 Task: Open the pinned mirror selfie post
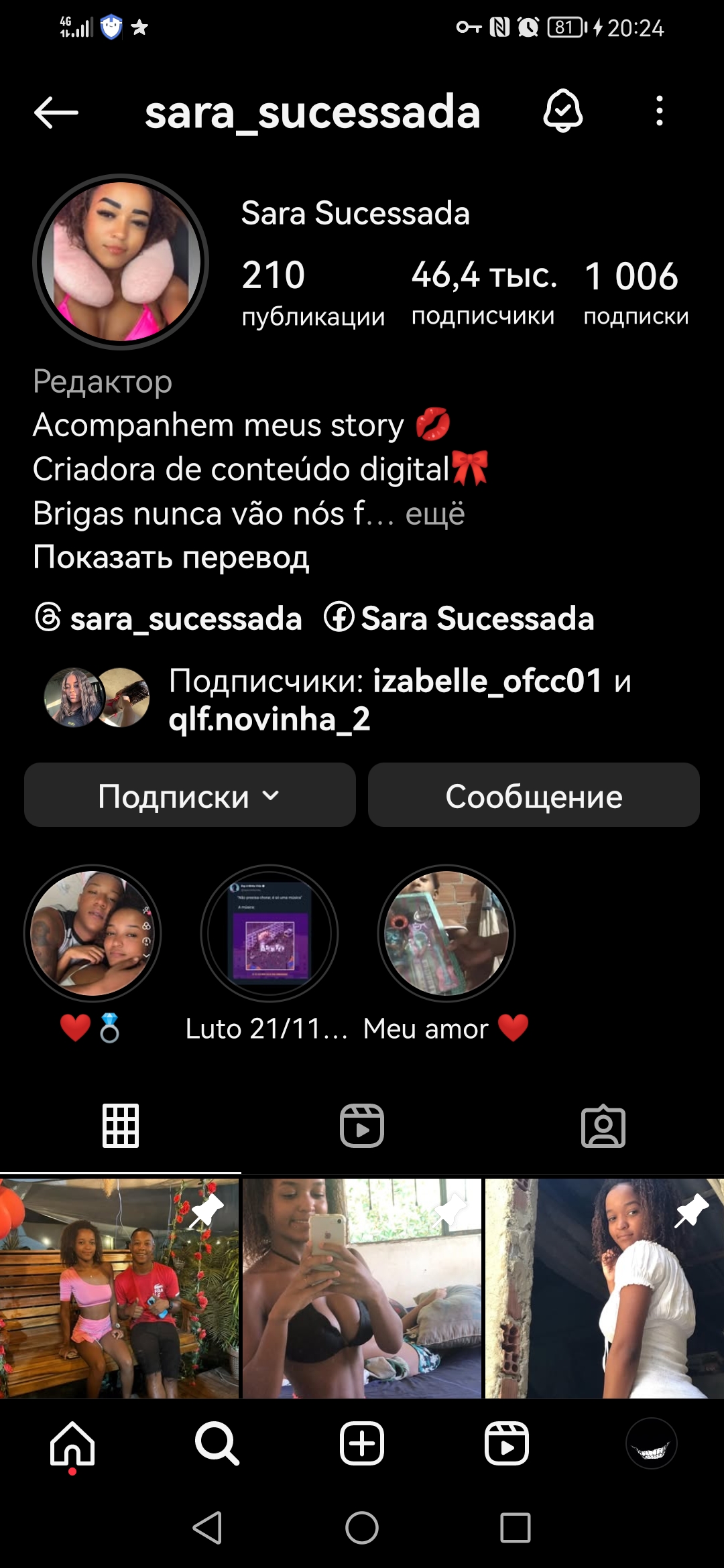[x=362, y=1288]
